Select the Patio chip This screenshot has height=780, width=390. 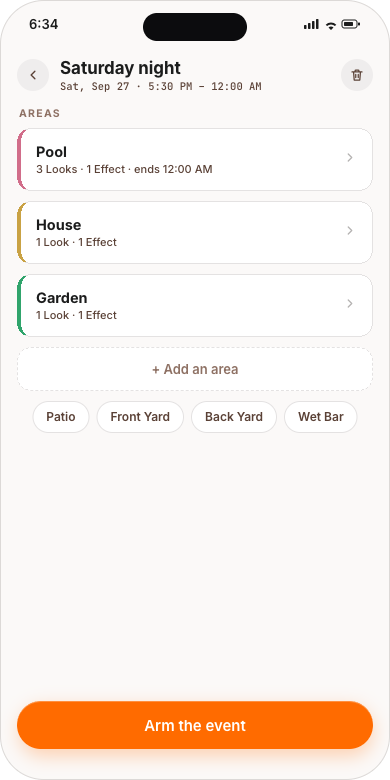(x=61, y=417)
